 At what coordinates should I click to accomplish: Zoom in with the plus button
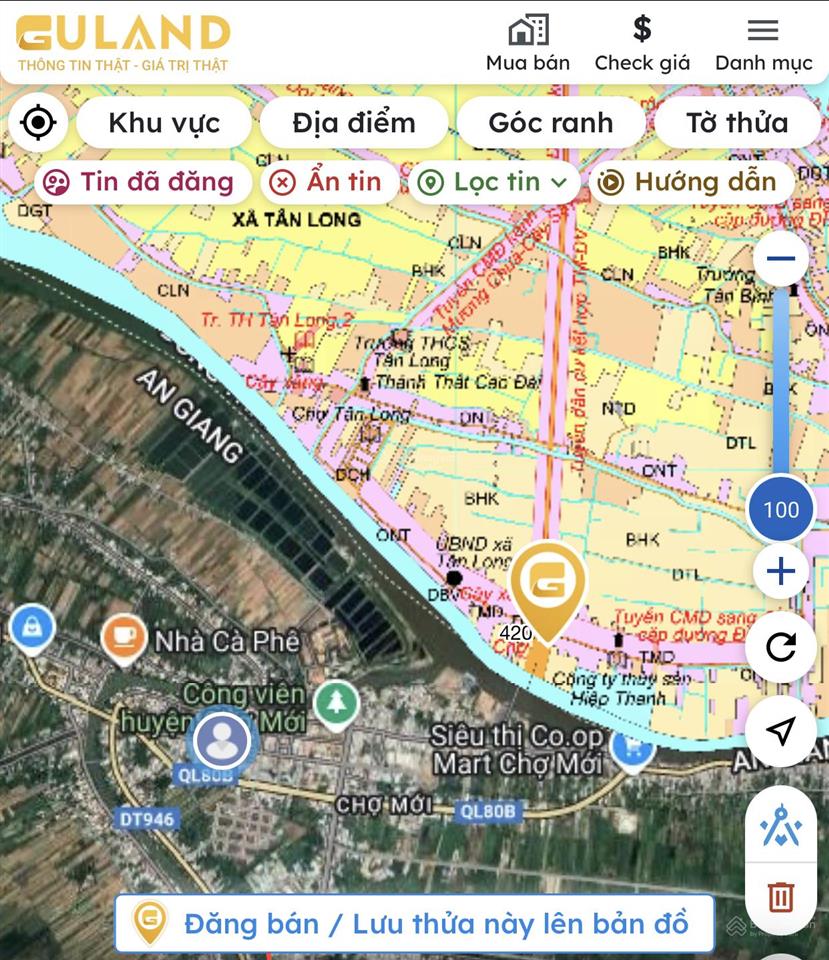coord(780,571)
